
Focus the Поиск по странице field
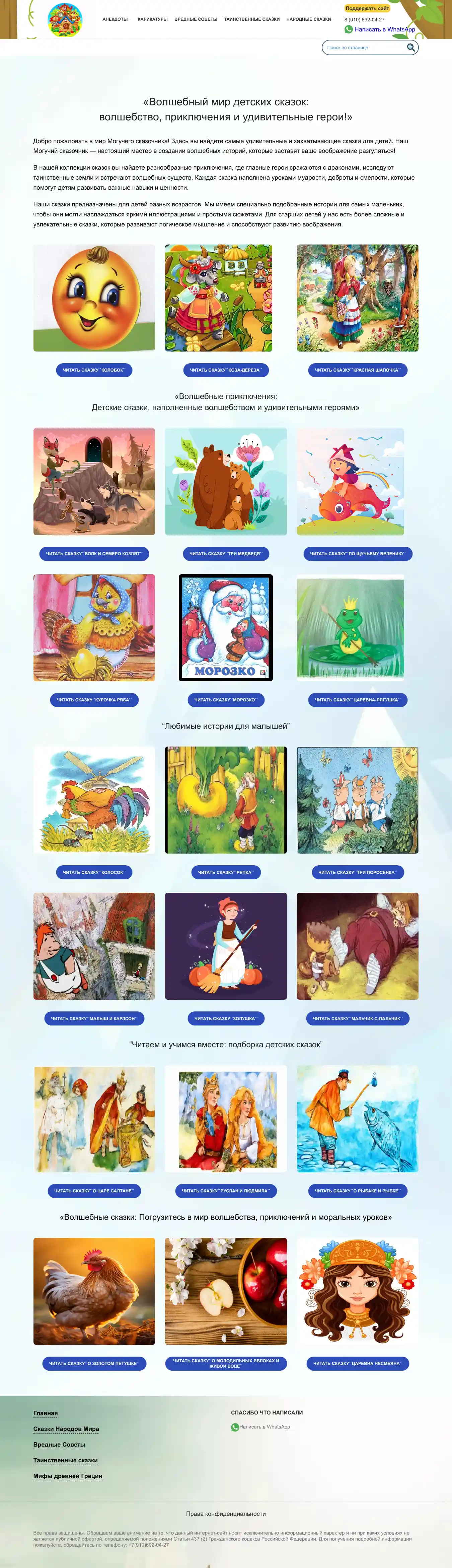coord(364,47)
